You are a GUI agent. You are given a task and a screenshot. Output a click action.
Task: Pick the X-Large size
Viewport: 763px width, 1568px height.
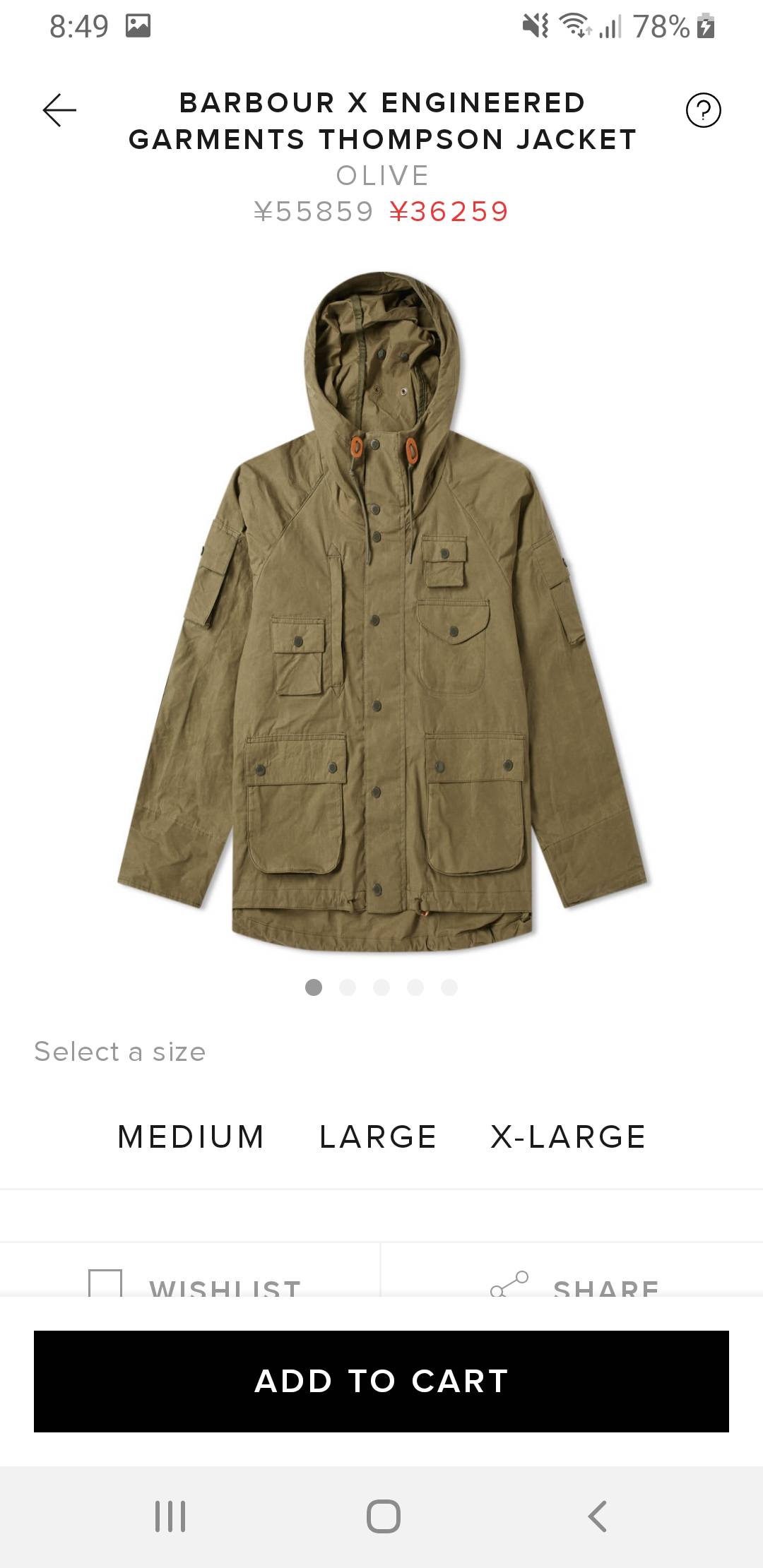point(568,1136)
